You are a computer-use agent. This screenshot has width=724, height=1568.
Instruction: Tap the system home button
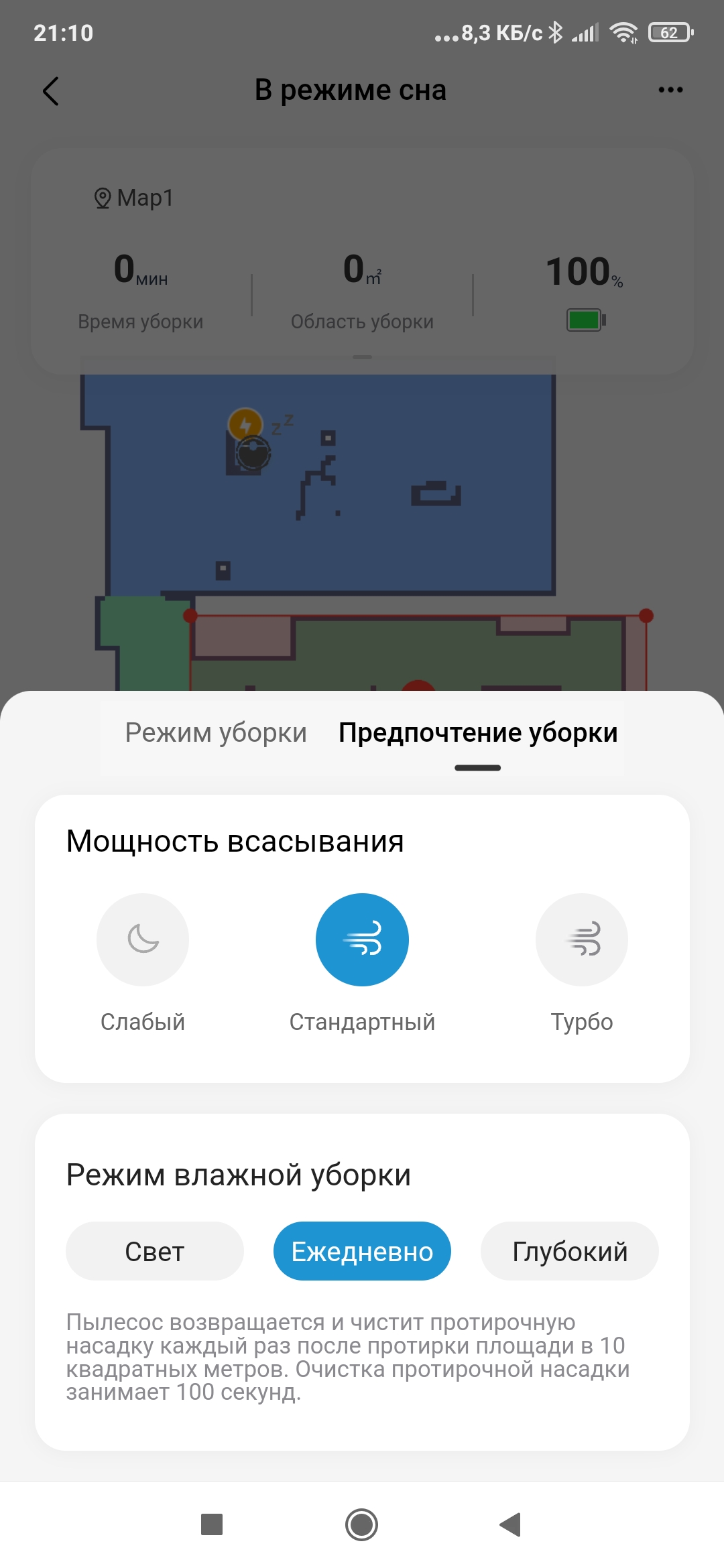(362, 1524)
